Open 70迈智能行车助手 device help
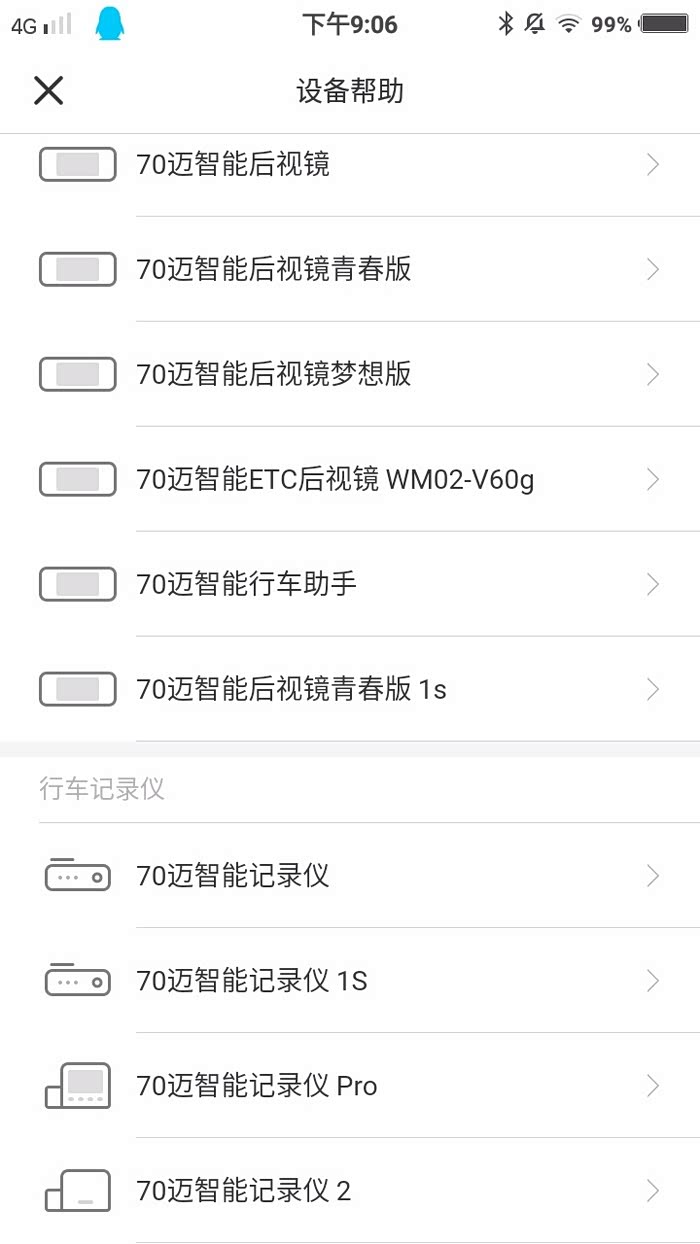This screenshot has height=1244, width=700. coord(350,584)
